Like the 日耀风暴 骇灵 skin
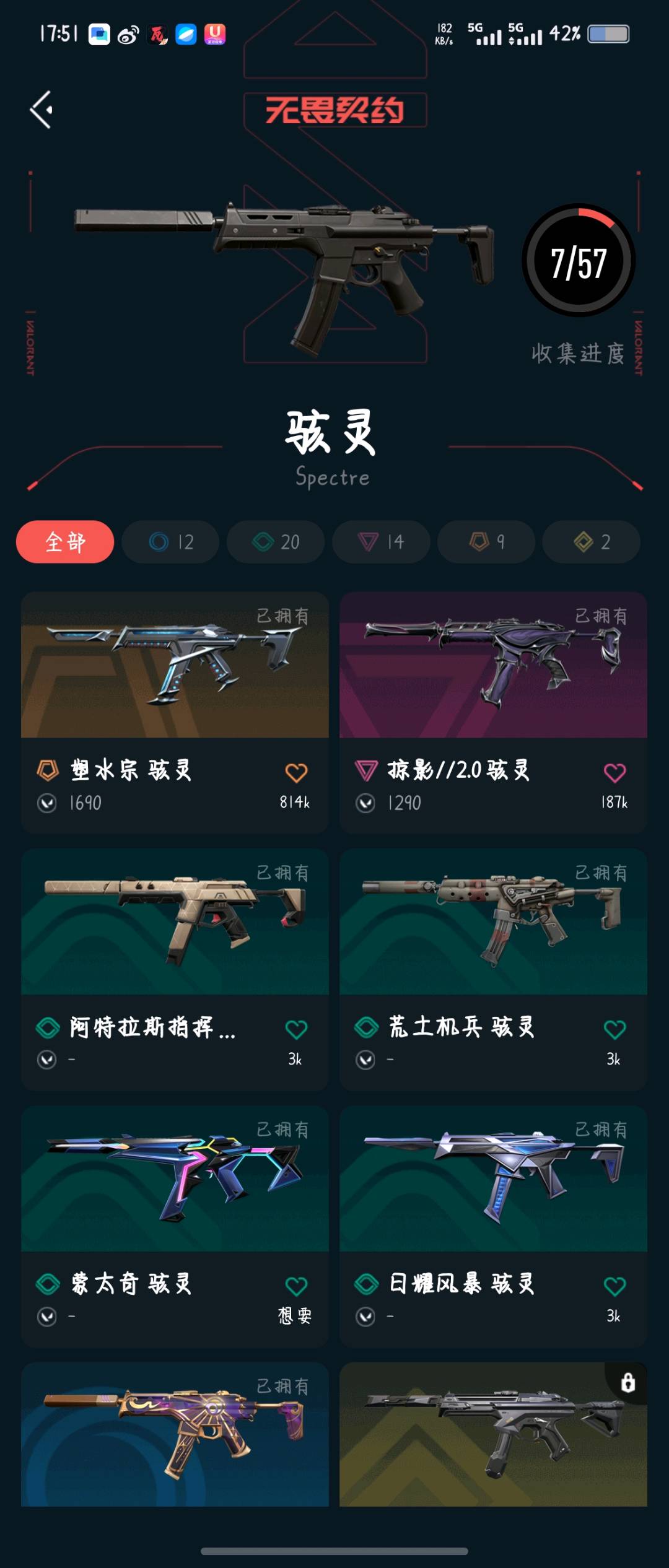The width and height of the screenshot is (669, 1568). [614, 1287]
